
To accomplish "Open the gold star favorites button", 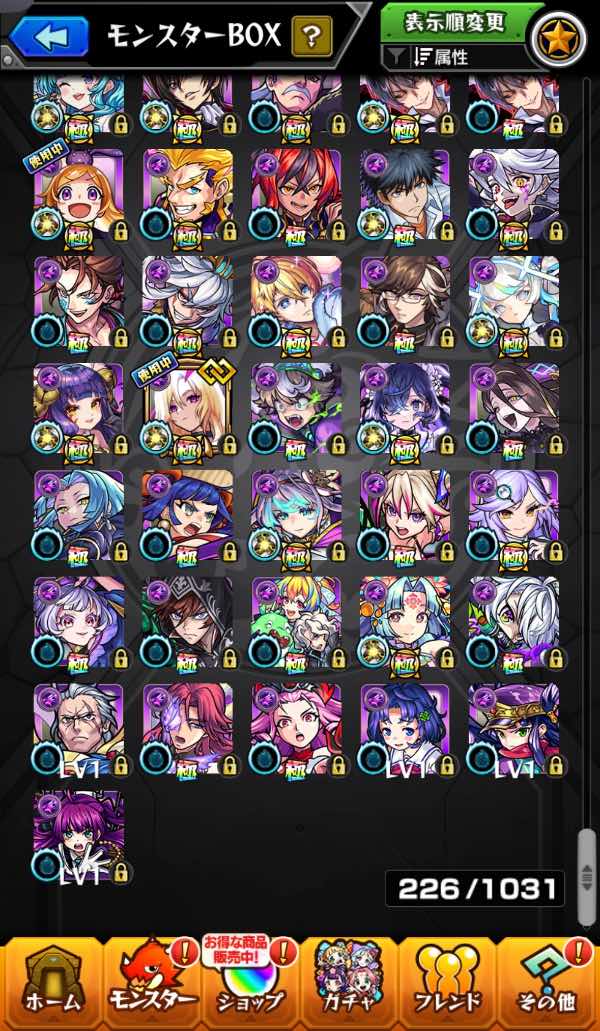I will [558, 38].
